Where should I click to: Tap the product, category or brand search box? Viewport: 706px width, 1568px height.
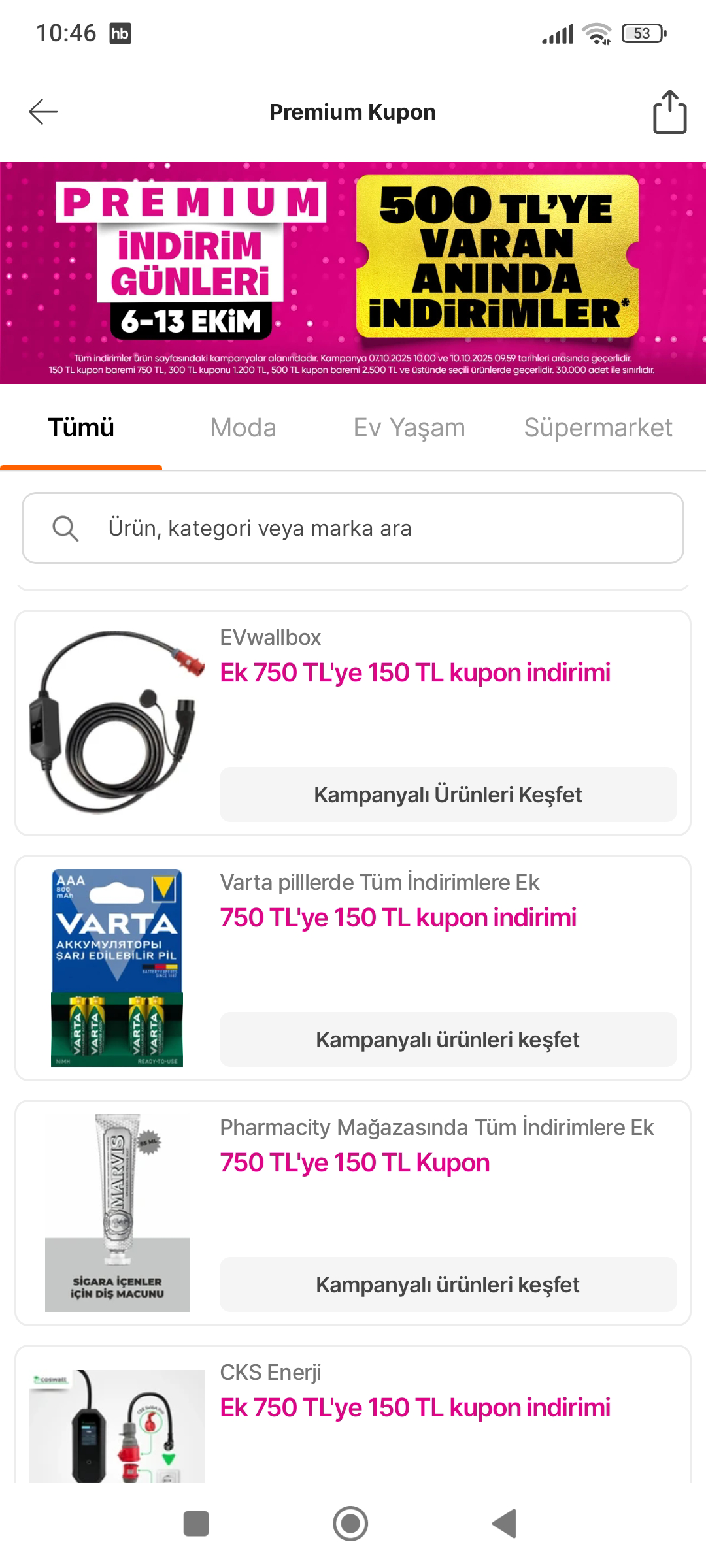353,528
